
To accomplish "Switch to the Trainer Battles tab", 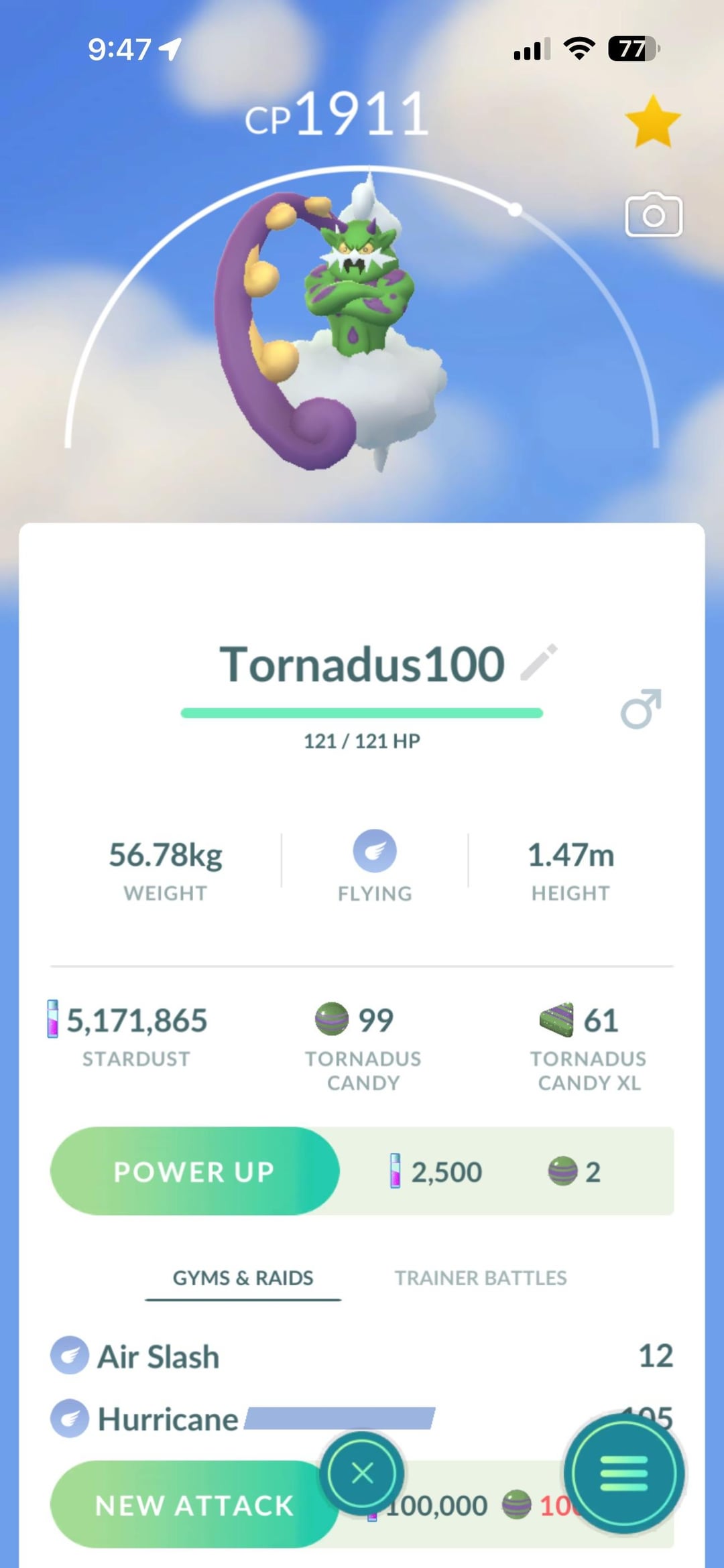I will click(x=480, y=1278).
